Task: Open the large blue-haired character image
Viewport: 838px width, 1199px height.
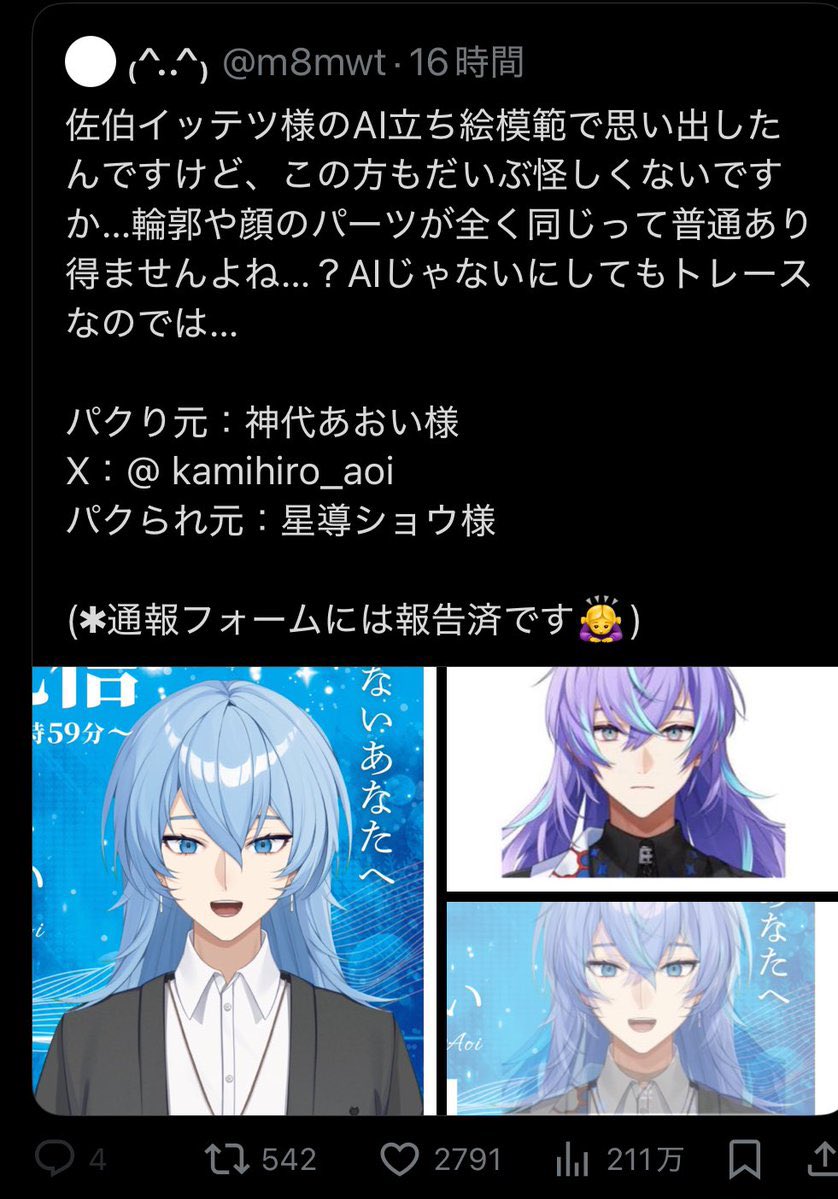Action: click(x=228, y=890)
